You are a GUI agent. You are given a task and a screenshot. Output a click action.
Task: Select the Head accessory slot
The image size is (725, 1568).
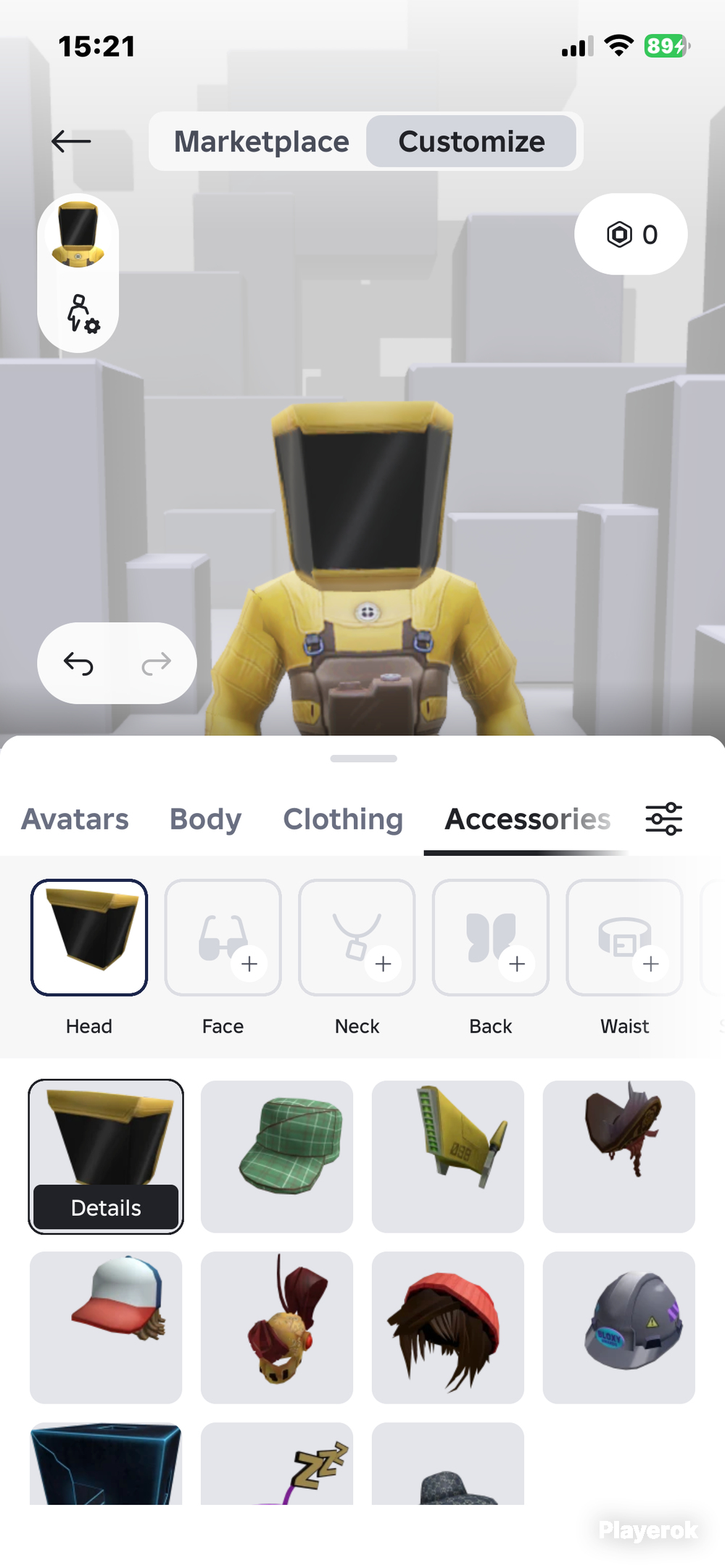[89, 938]
